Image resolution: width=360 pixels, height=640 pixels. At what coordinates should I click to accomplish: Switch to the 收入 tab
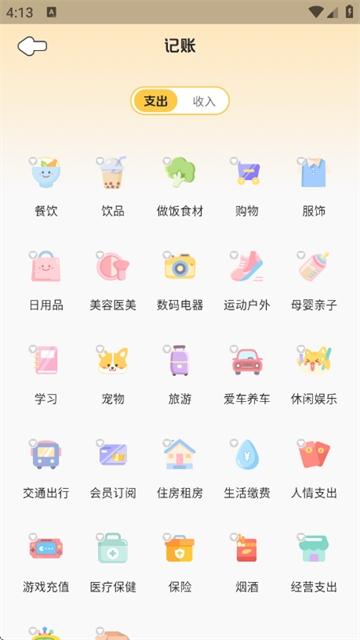pyautogui.click(x=204, y=101)
